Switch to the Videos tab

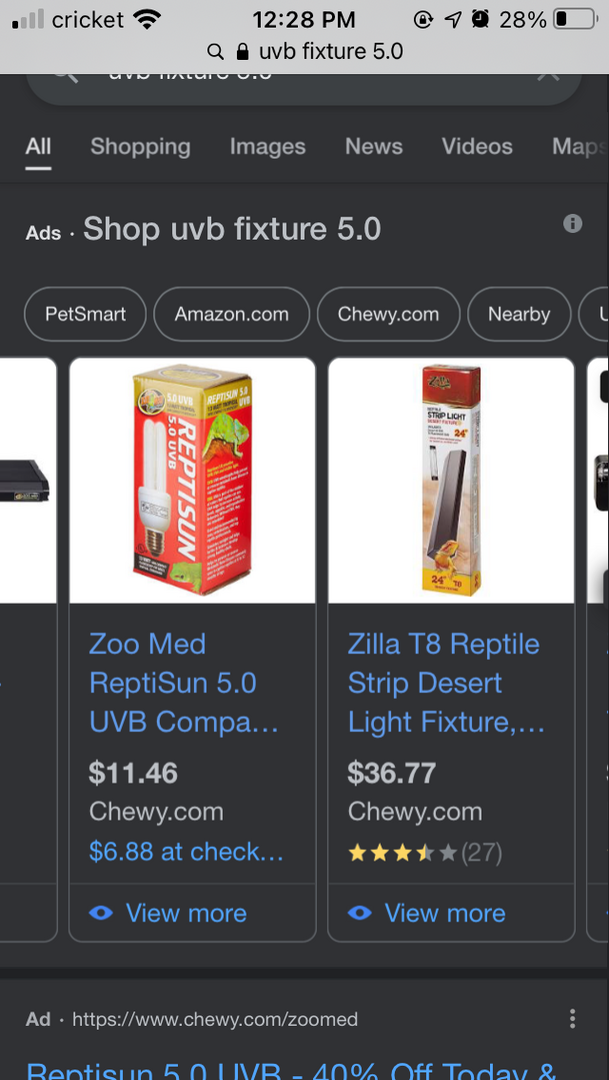(x=477, y=146)
